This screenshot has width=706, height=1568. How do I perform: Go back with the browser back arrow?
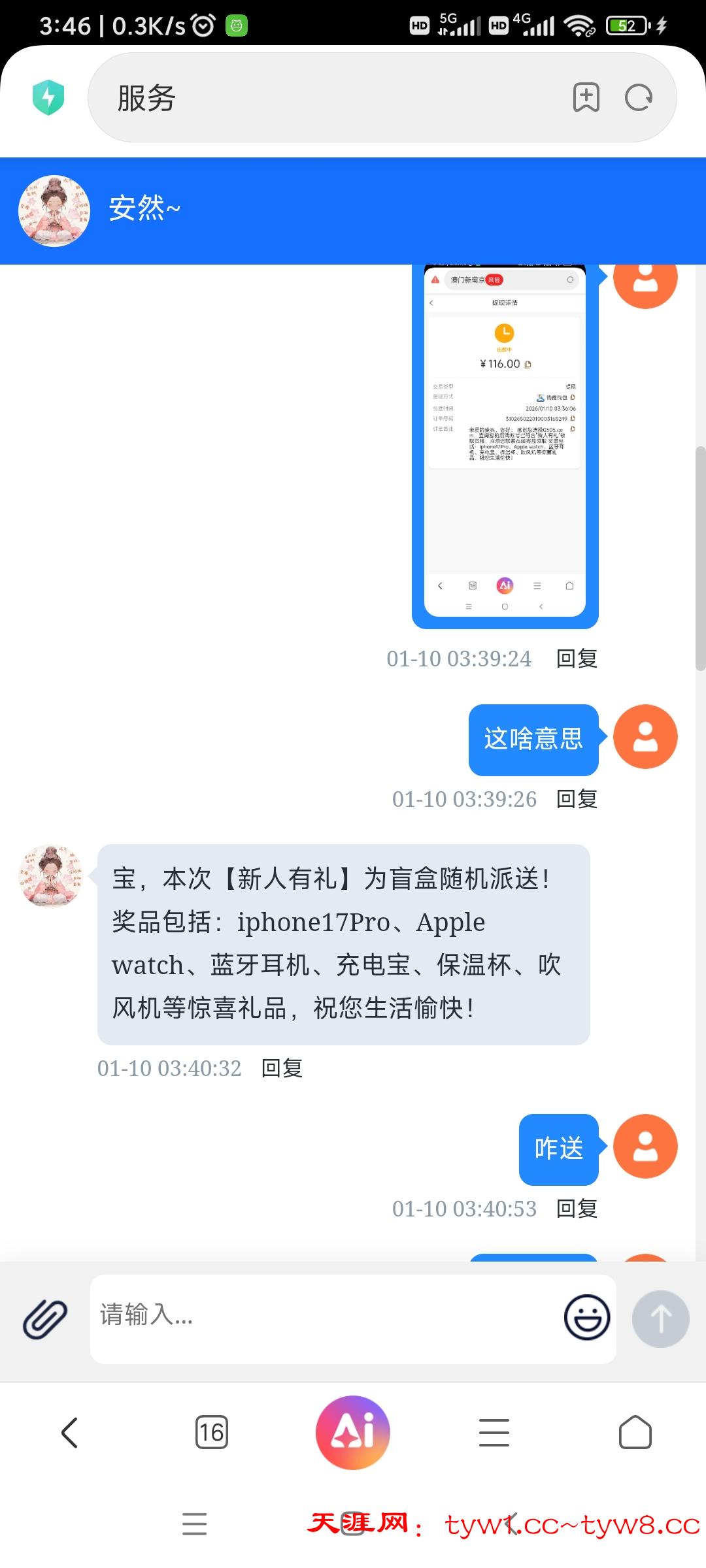(x=69, y=1433)
